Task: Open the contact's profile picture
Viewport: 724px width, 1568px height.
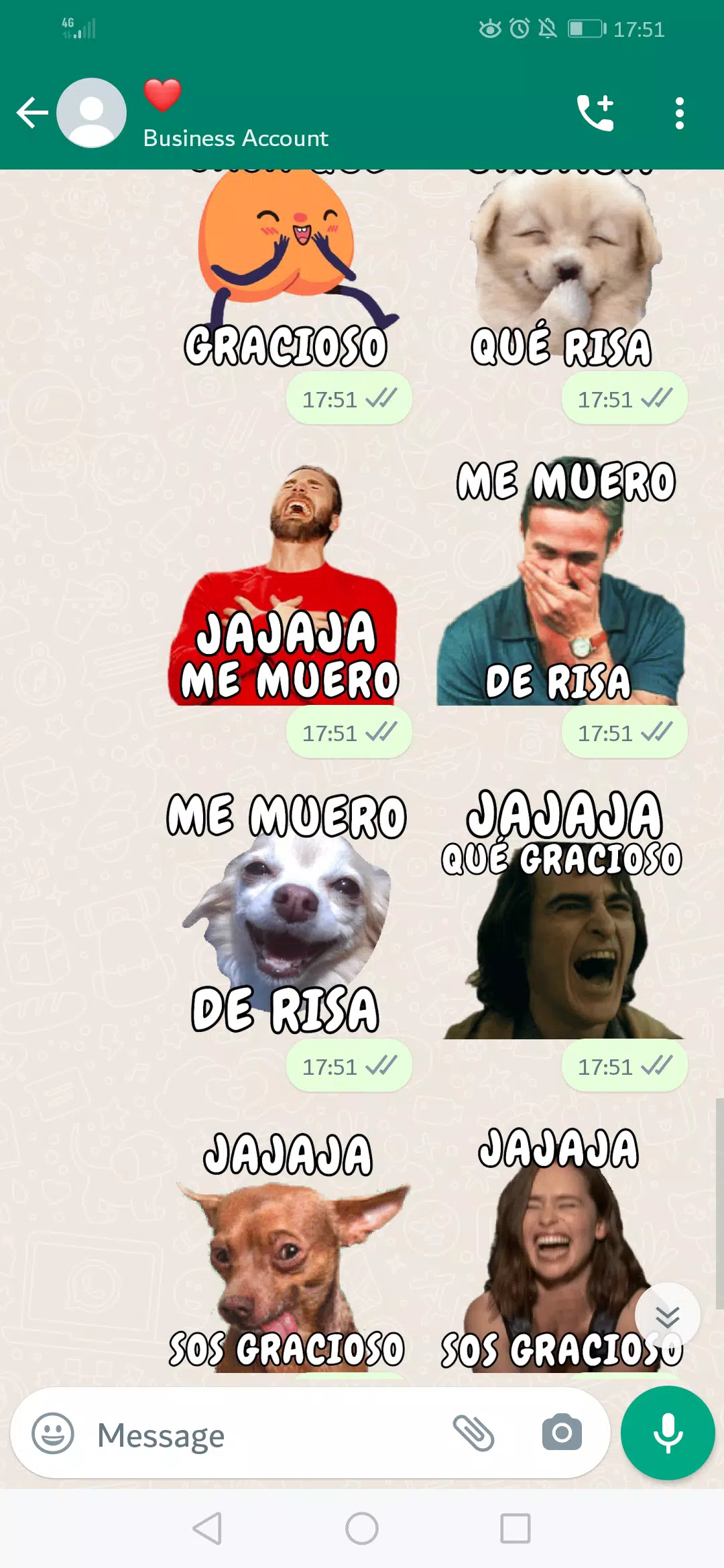Action: tap(91, 112)
